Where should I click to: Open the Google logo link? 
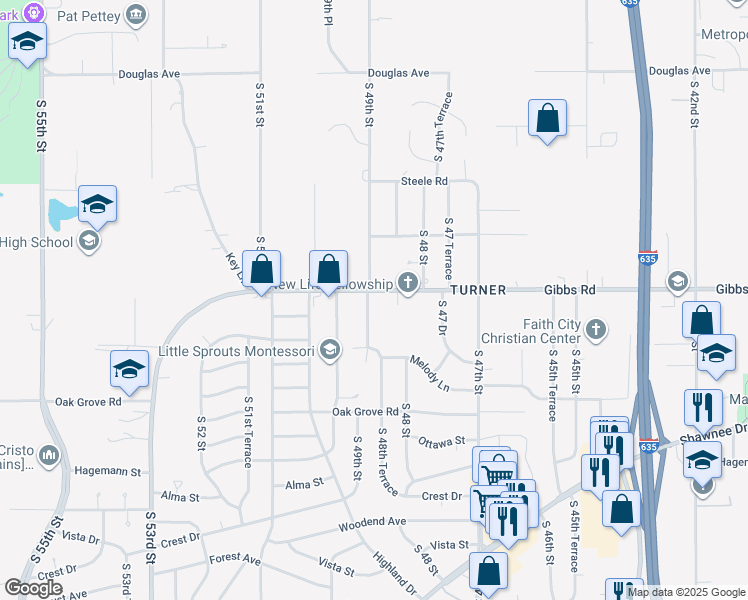pos(33,588)
